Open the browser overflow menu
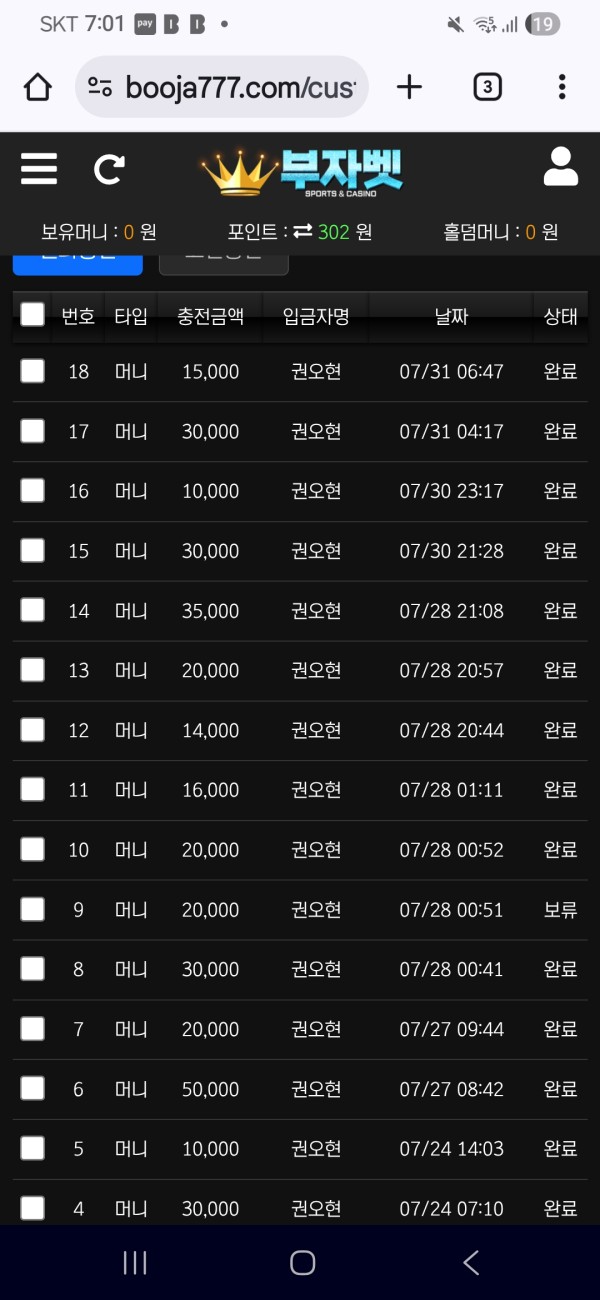 pyautogui.click(x=563, y=87)
